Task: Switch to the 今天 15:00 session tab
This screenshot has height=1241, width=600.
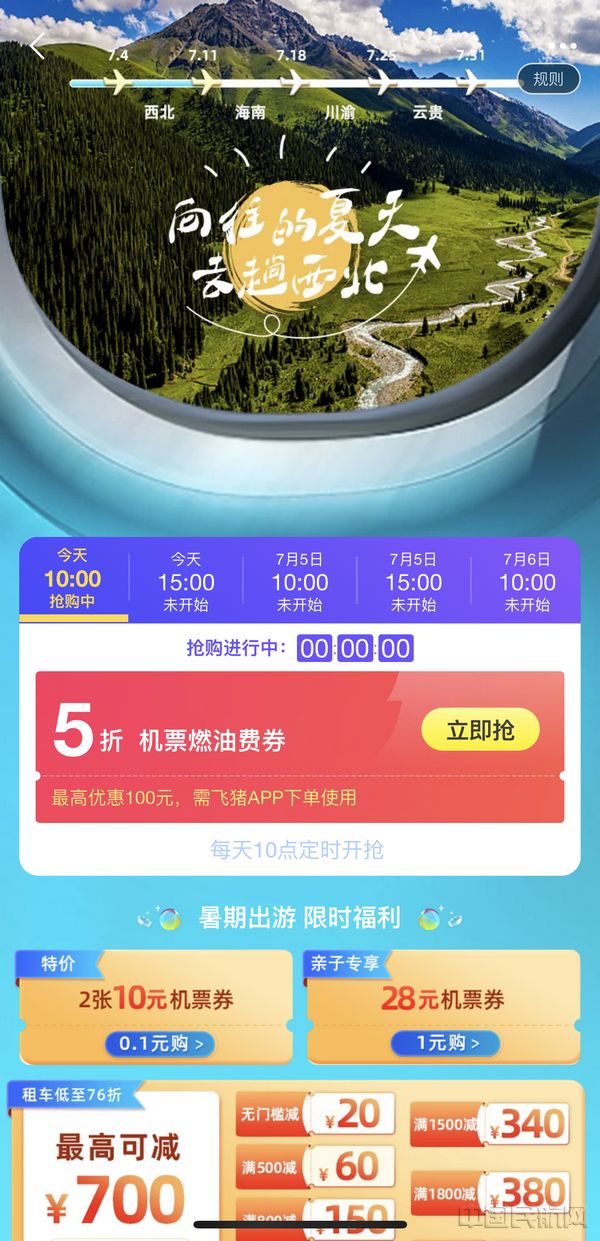Action: pyautogui.click(x=186, y=581)
